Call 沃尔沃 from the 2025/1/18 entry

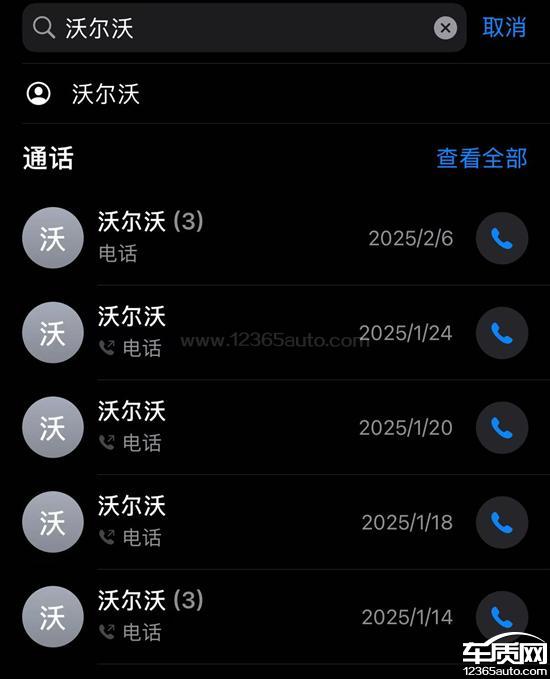(x=502, y=522)
